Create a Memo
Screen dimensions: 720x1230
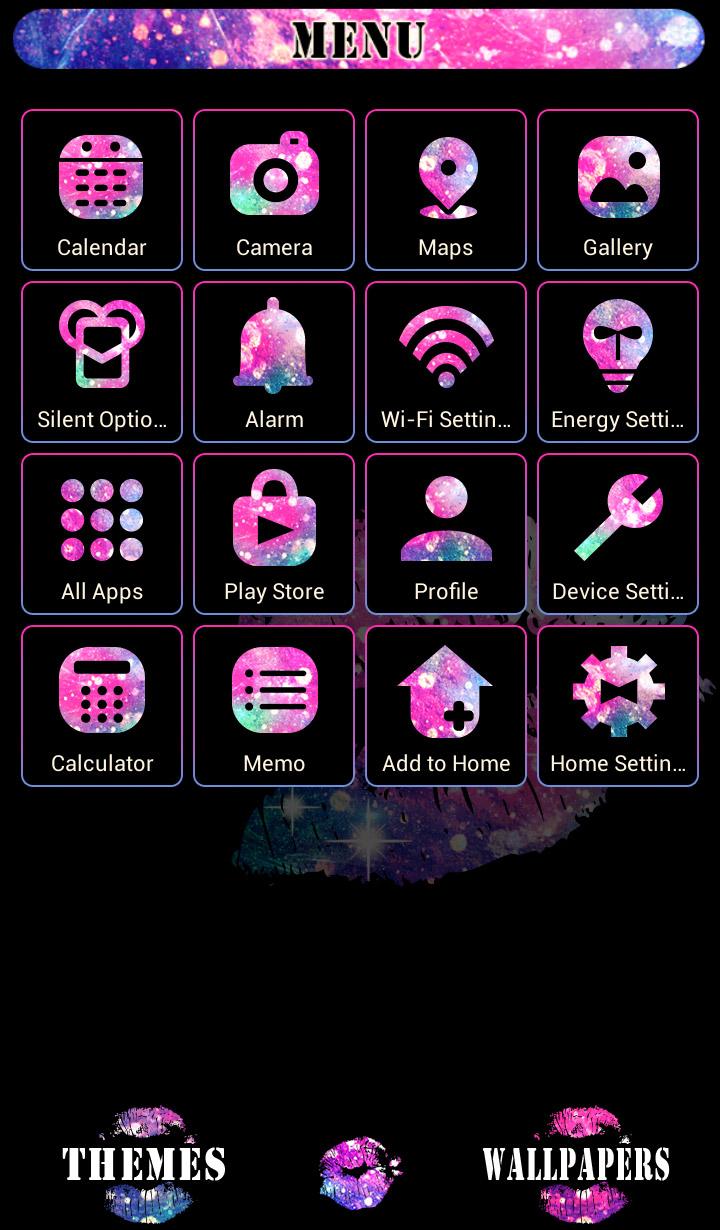[x=273, y=705]
